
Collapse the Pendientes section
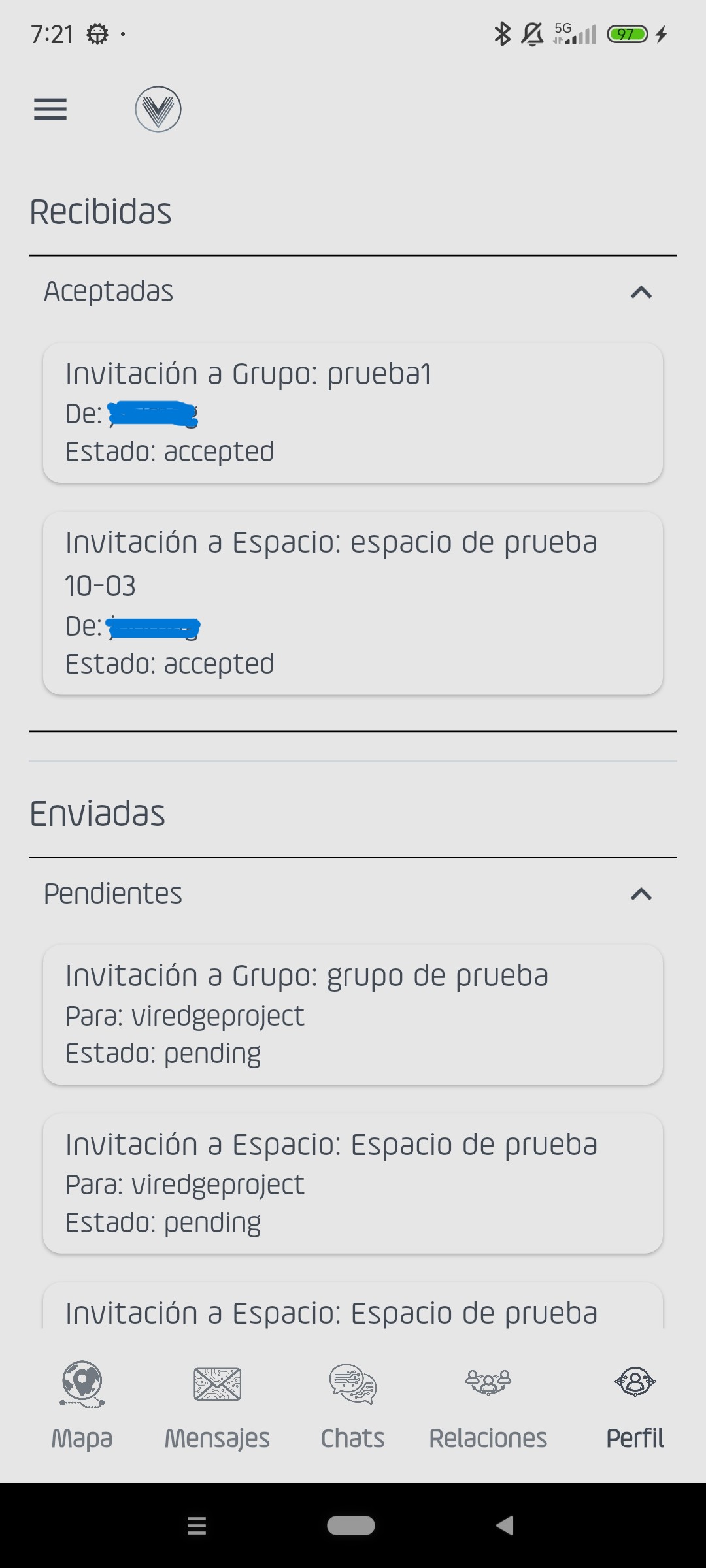pos(642,894)
